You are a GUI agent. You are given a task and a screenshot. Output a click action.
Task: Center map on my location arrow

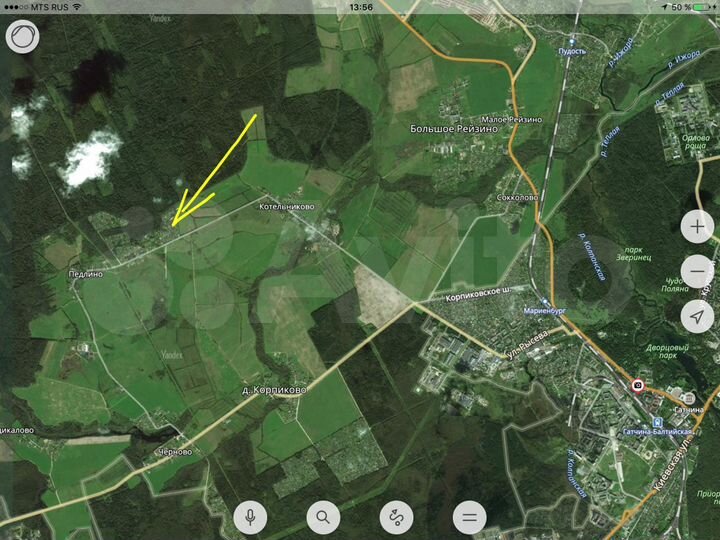697,316
